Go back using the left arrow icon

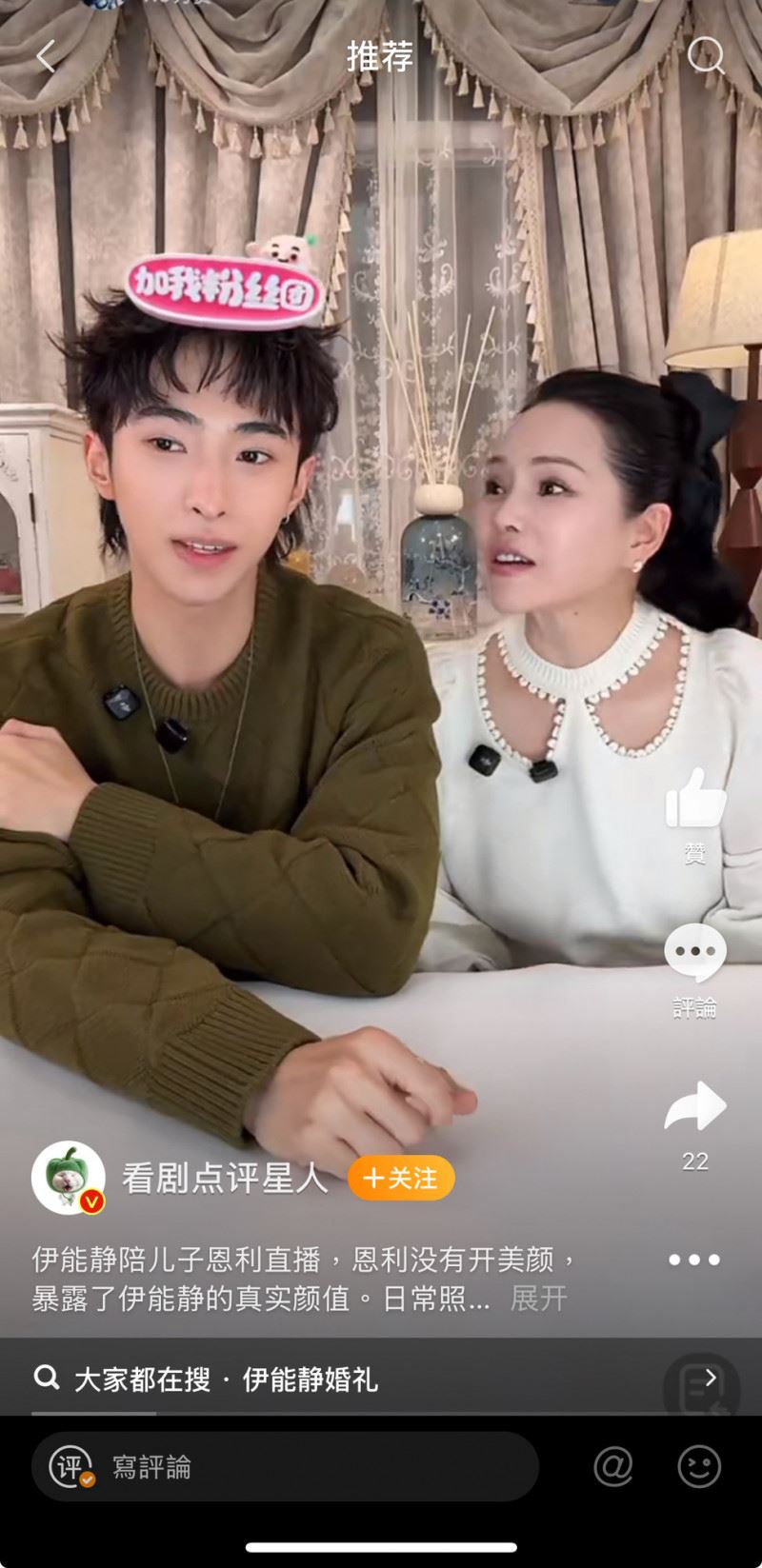coord(44,57)
